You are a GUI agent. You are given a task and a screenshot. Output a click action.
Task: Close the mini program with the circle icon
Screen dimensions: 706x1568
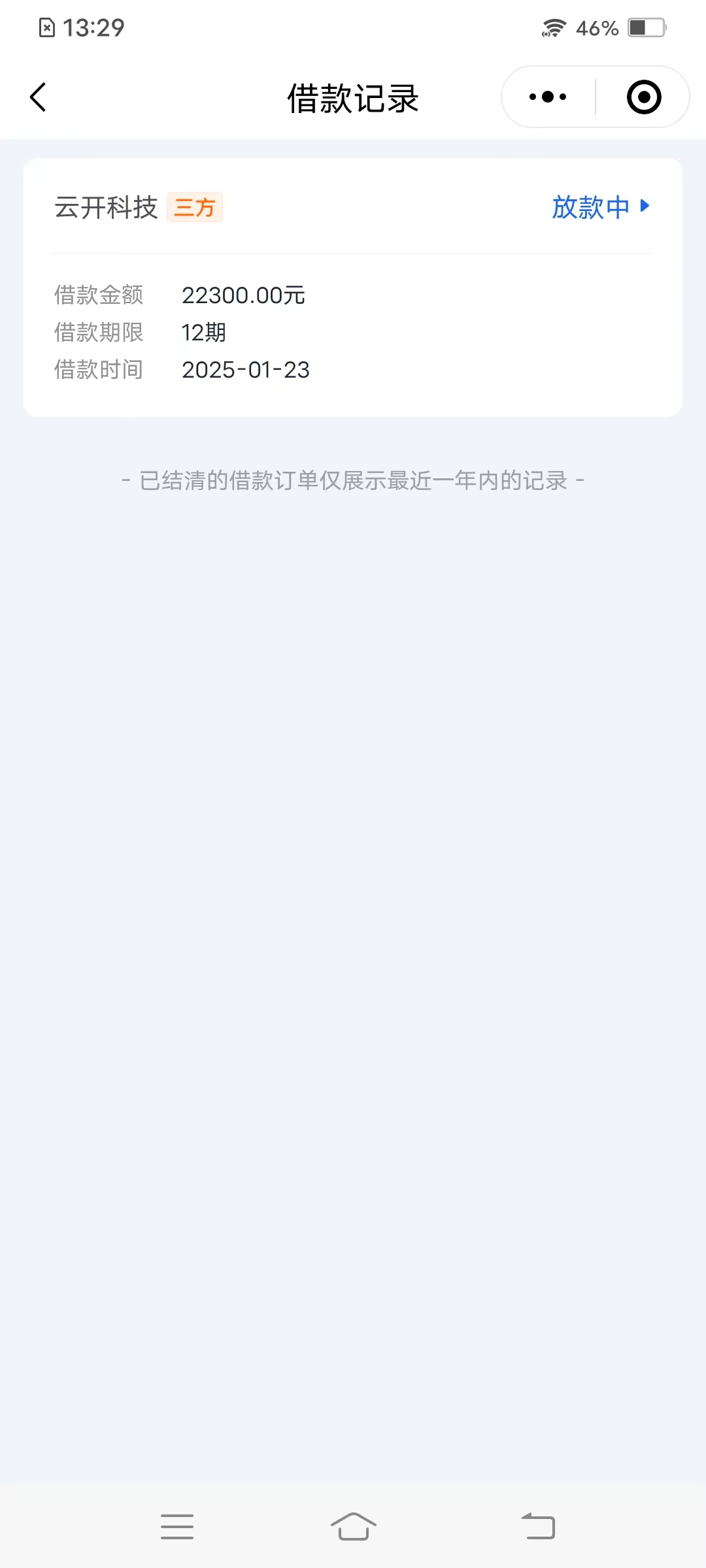pos(644,97)
